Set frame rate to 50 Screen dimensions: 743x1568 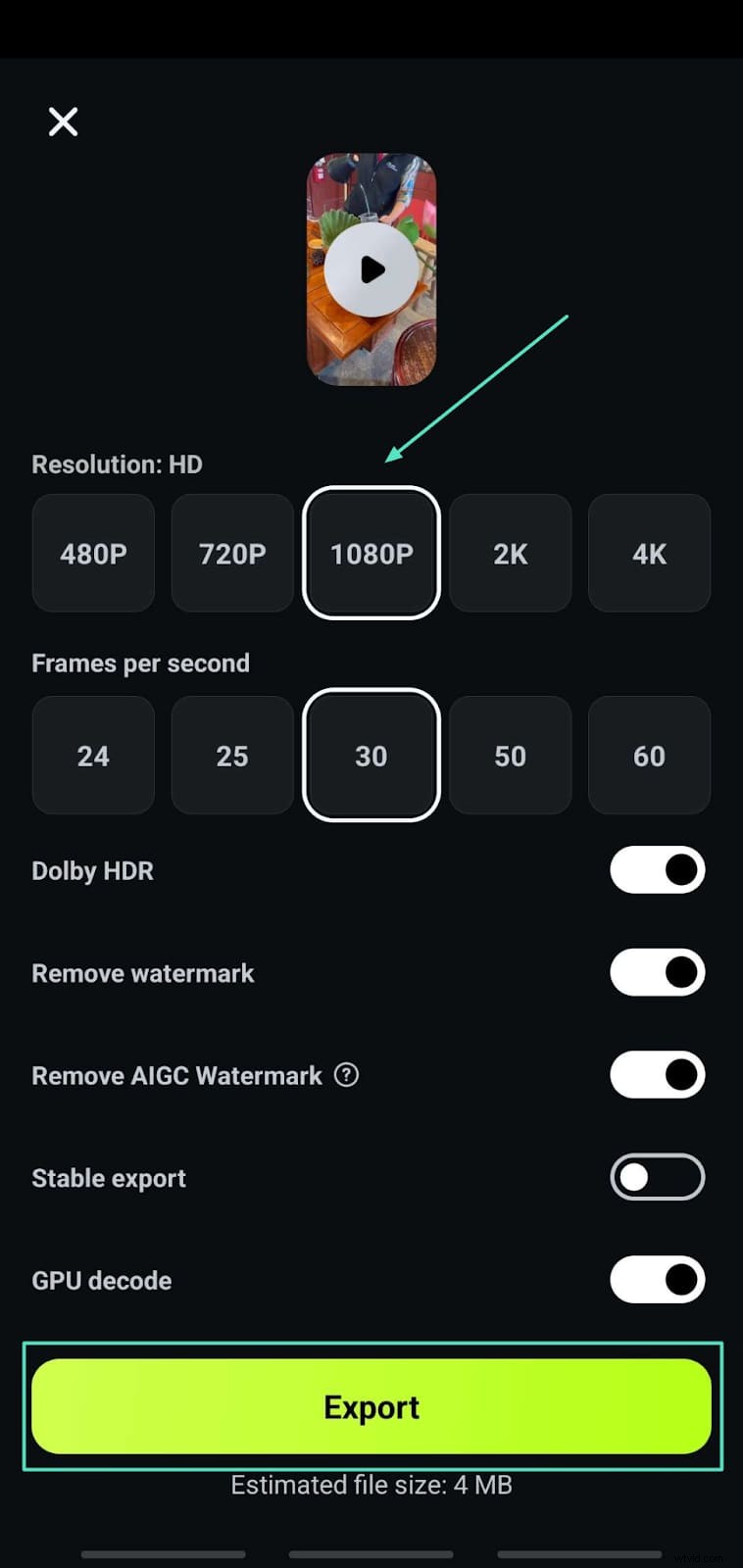pos(510,756)
